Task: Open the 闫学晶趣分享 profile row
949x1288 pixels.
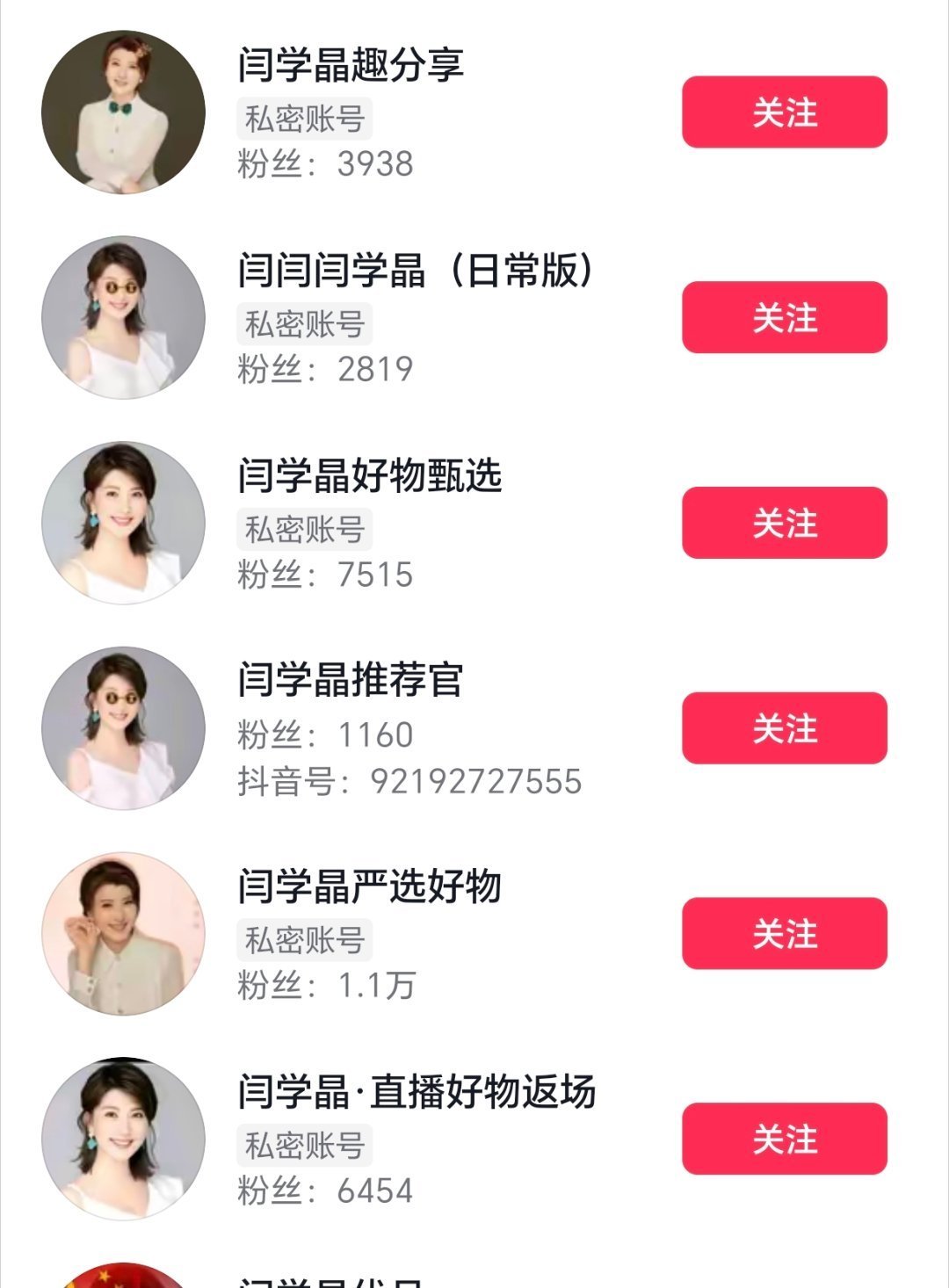Action: 350,66
